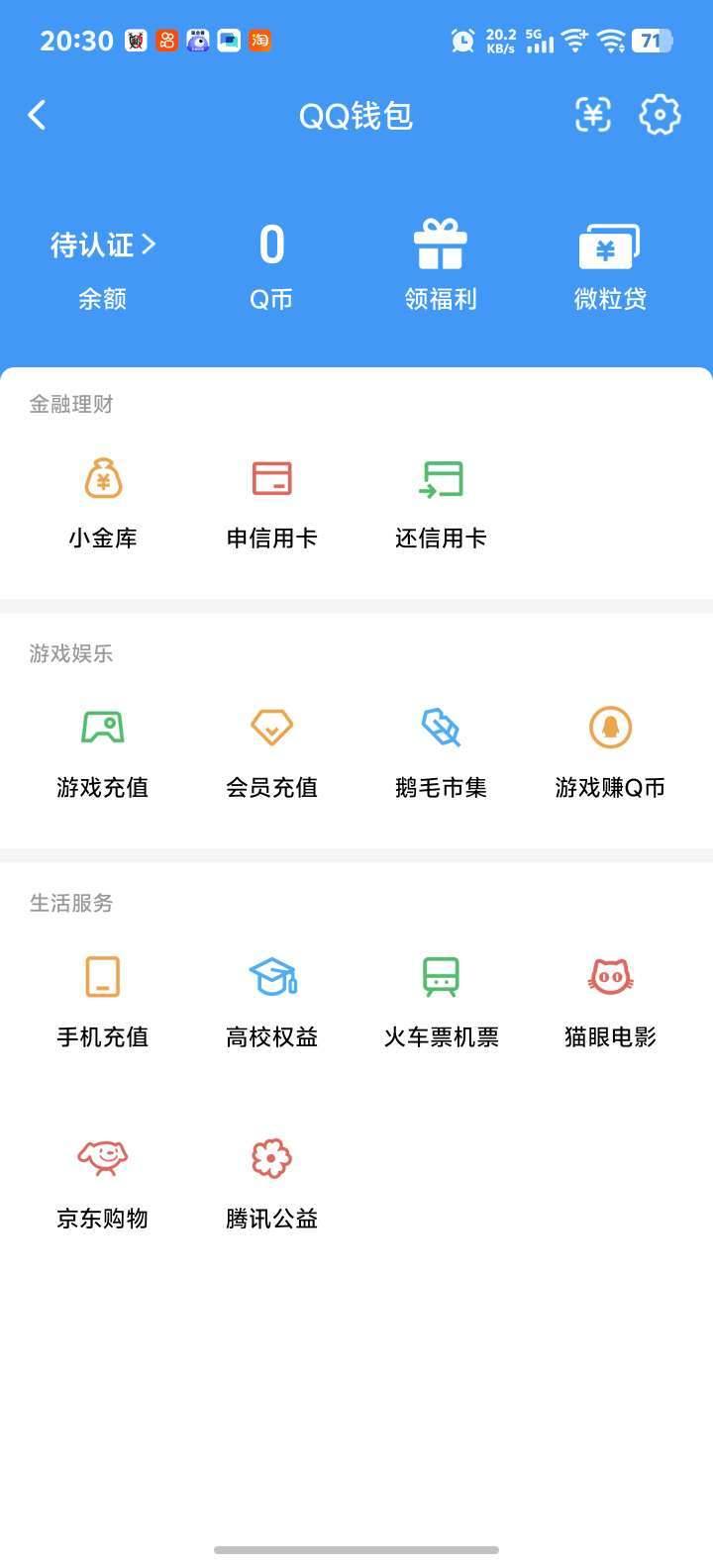Open the payment code scanner icon

pyautogui.click(x=591, y=115)
